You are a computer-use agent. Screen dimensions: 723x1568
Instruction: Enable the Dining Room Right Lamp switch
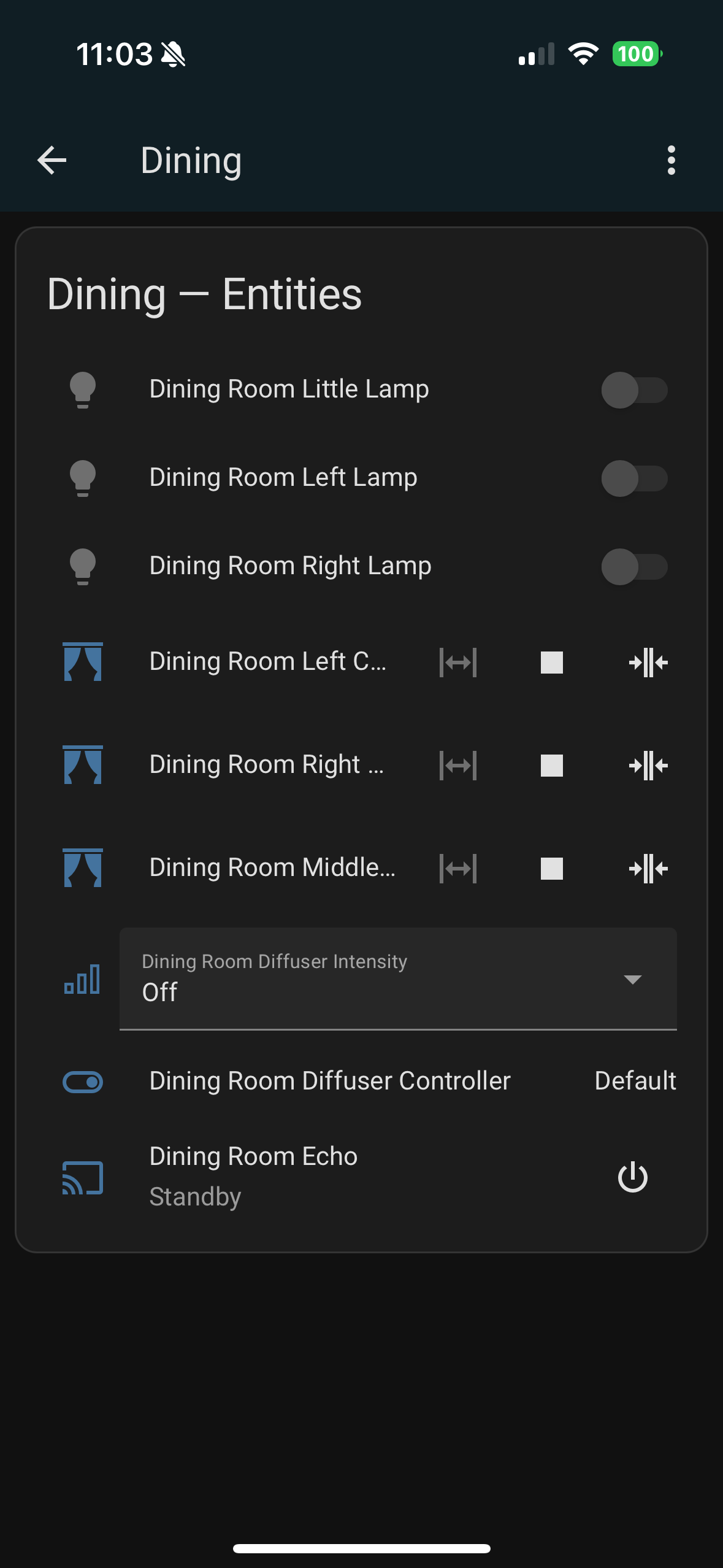point(634,566)
